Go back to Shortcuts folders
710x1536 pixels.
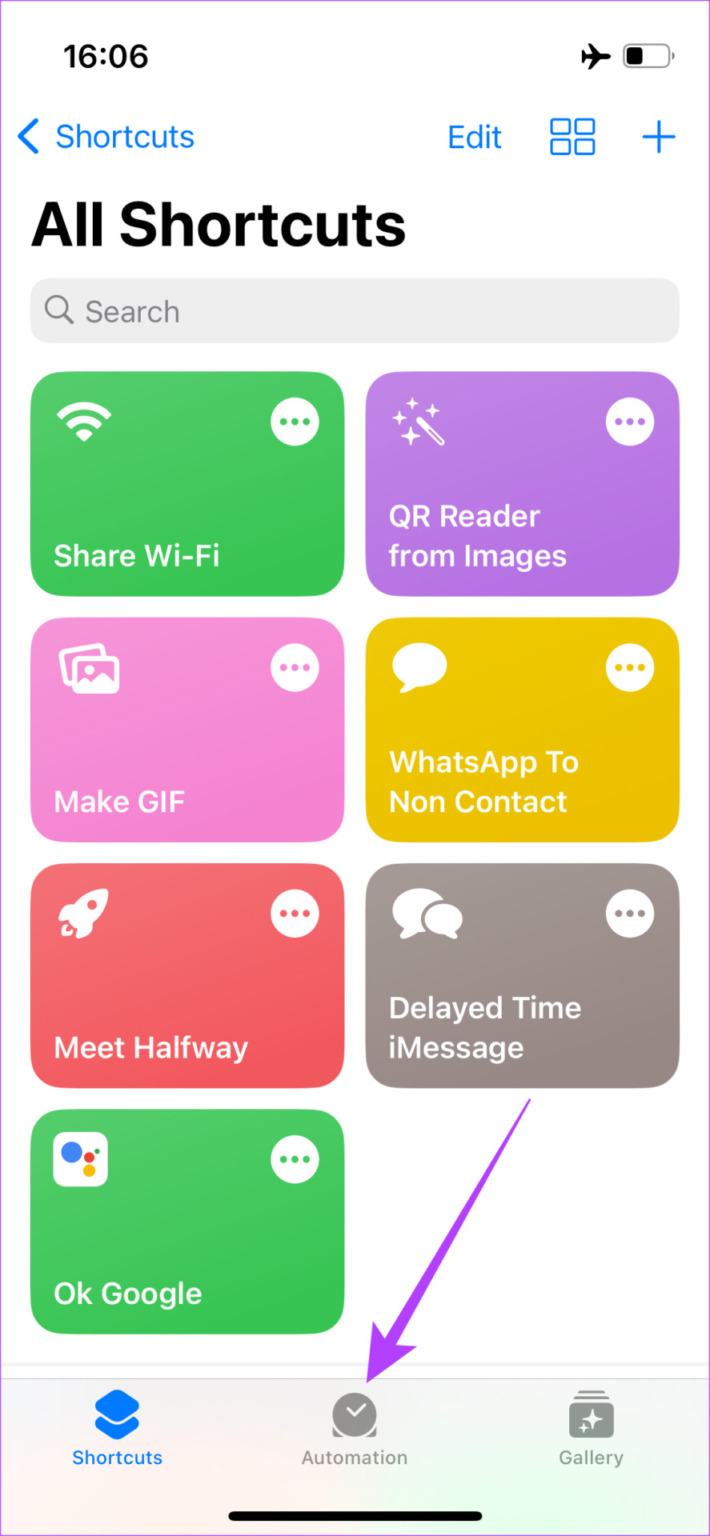[x=107, y=137]
